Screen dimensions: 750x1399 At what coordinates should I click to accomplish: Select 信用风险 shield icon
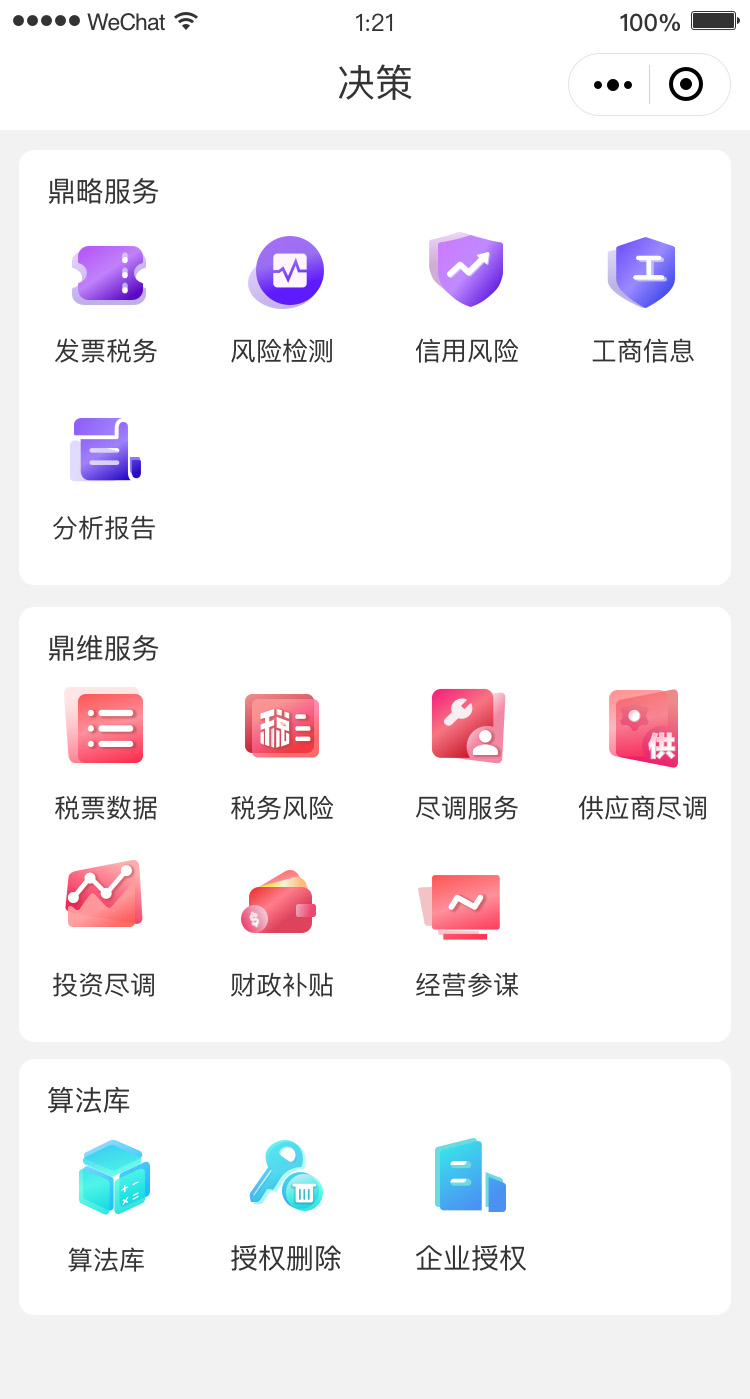click(x=466, y=270)
